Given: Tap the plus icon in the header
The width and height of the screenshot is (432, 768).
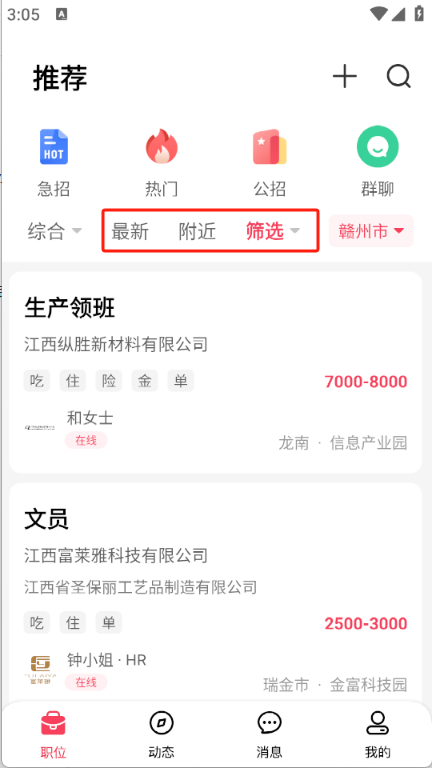Looking at the screenshot, I should (x=345, y=77).
